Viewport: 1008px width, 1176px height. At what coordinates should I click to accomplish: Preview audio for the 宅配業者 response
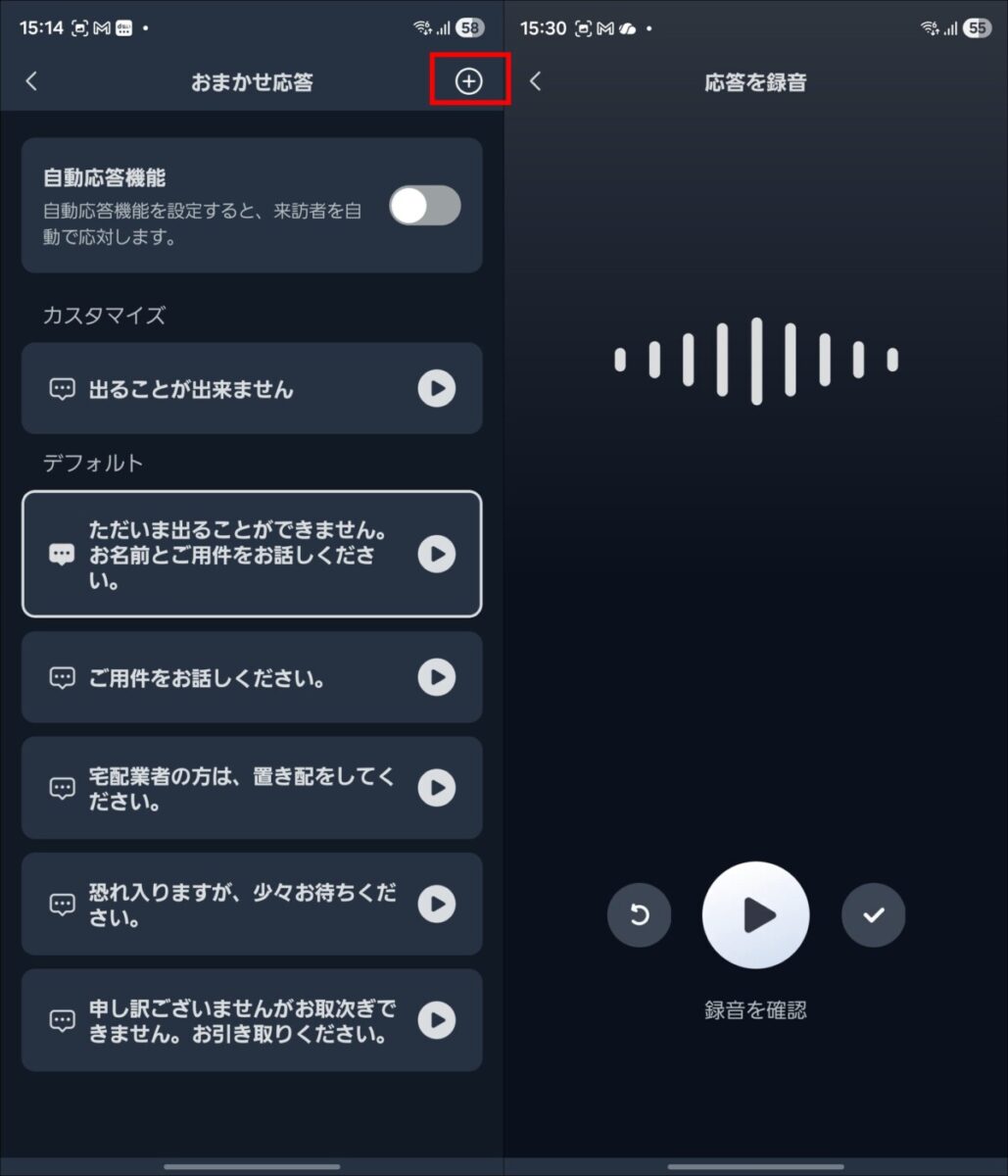[436, 788]
